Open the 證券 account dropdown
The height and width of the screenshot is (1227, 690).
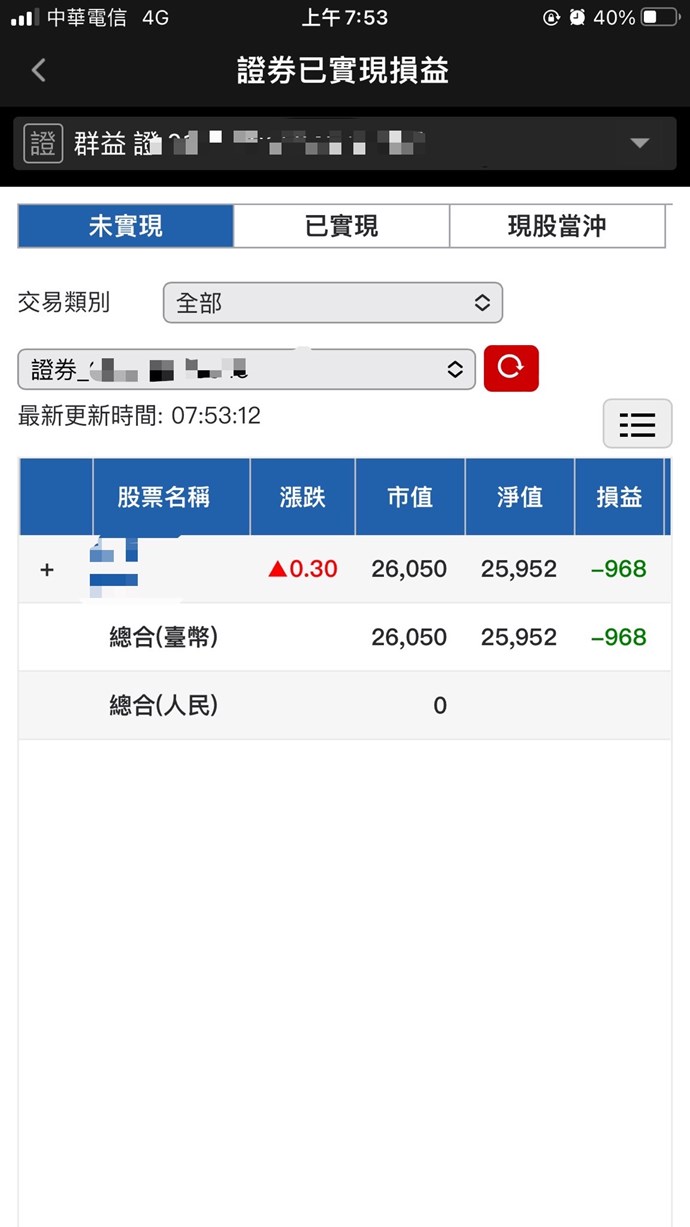(x=246, y=369)
